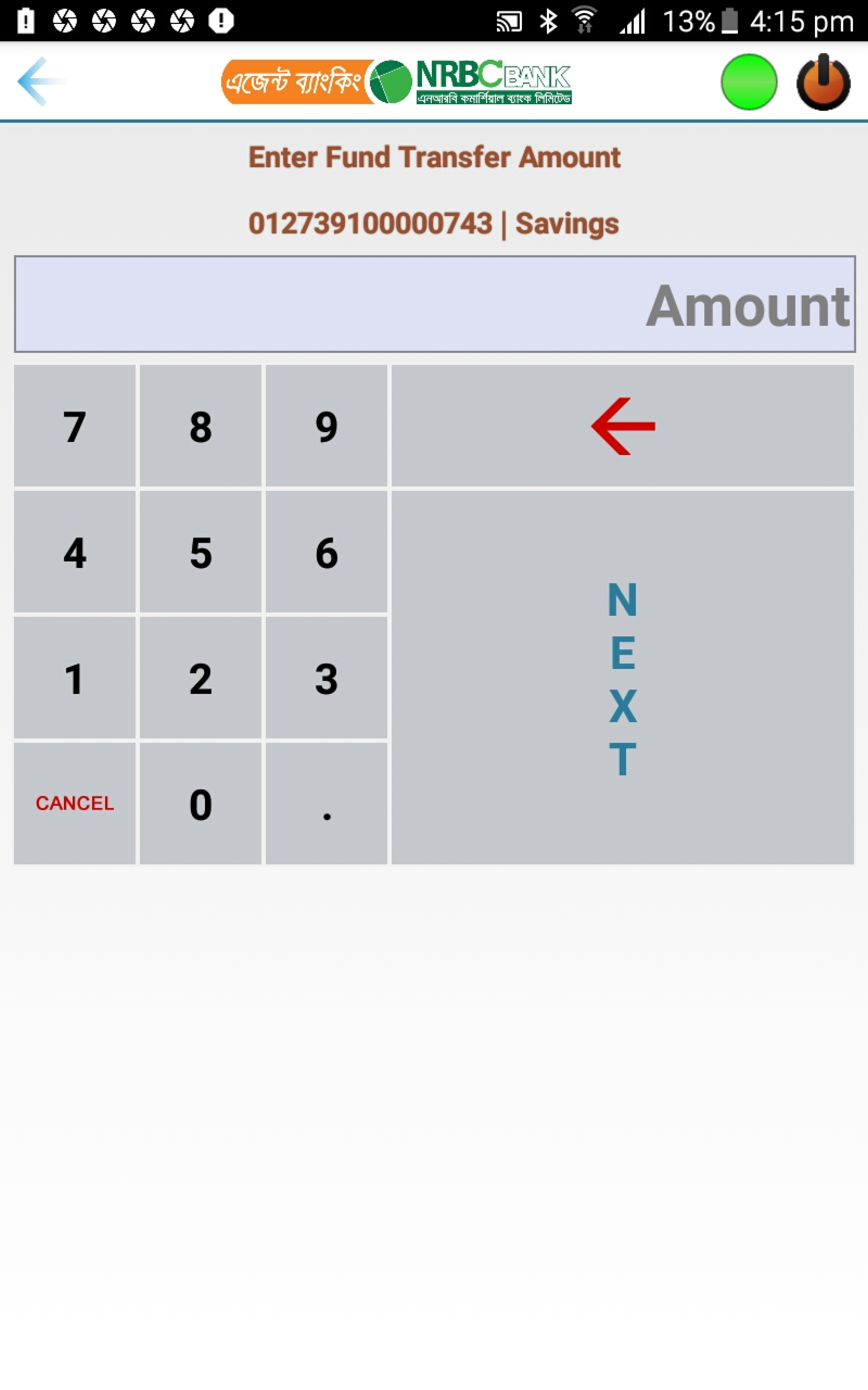Delete last digit with red backspace arrow
The image size is (868, 1390).
[x=623, y=426]
